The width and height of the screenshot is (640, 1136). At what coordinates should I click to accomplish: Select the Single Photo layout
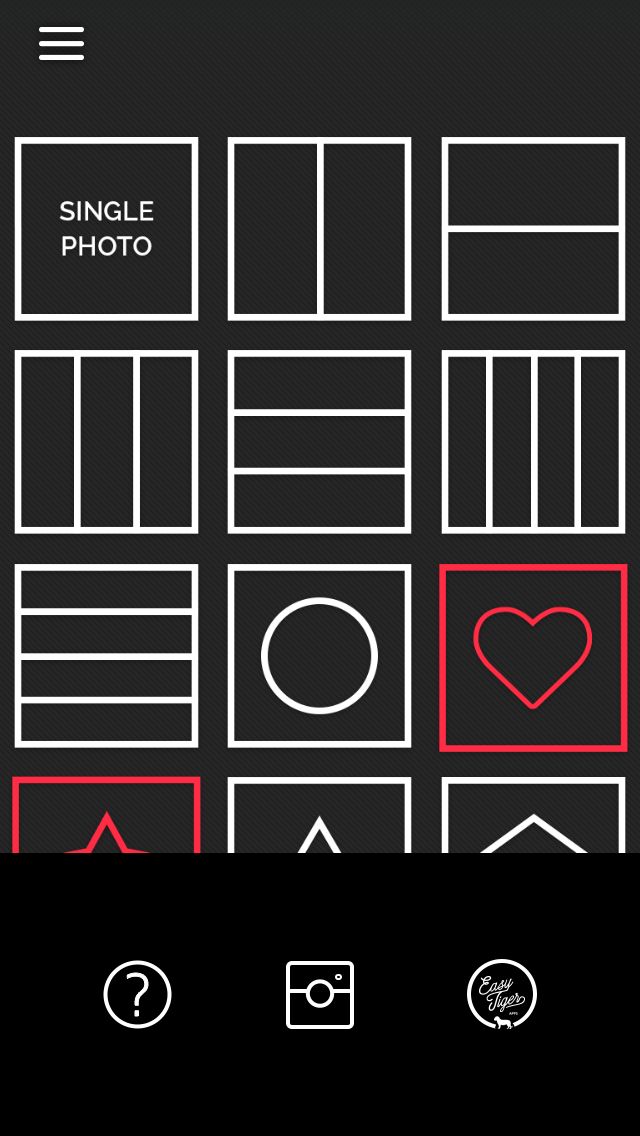[x=107, y=229]
